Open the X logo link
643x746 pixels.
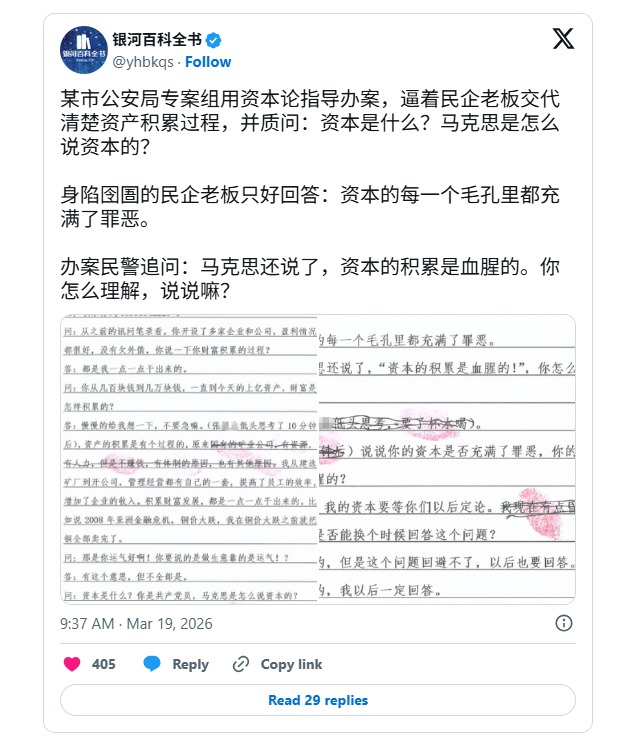(564, 40)
